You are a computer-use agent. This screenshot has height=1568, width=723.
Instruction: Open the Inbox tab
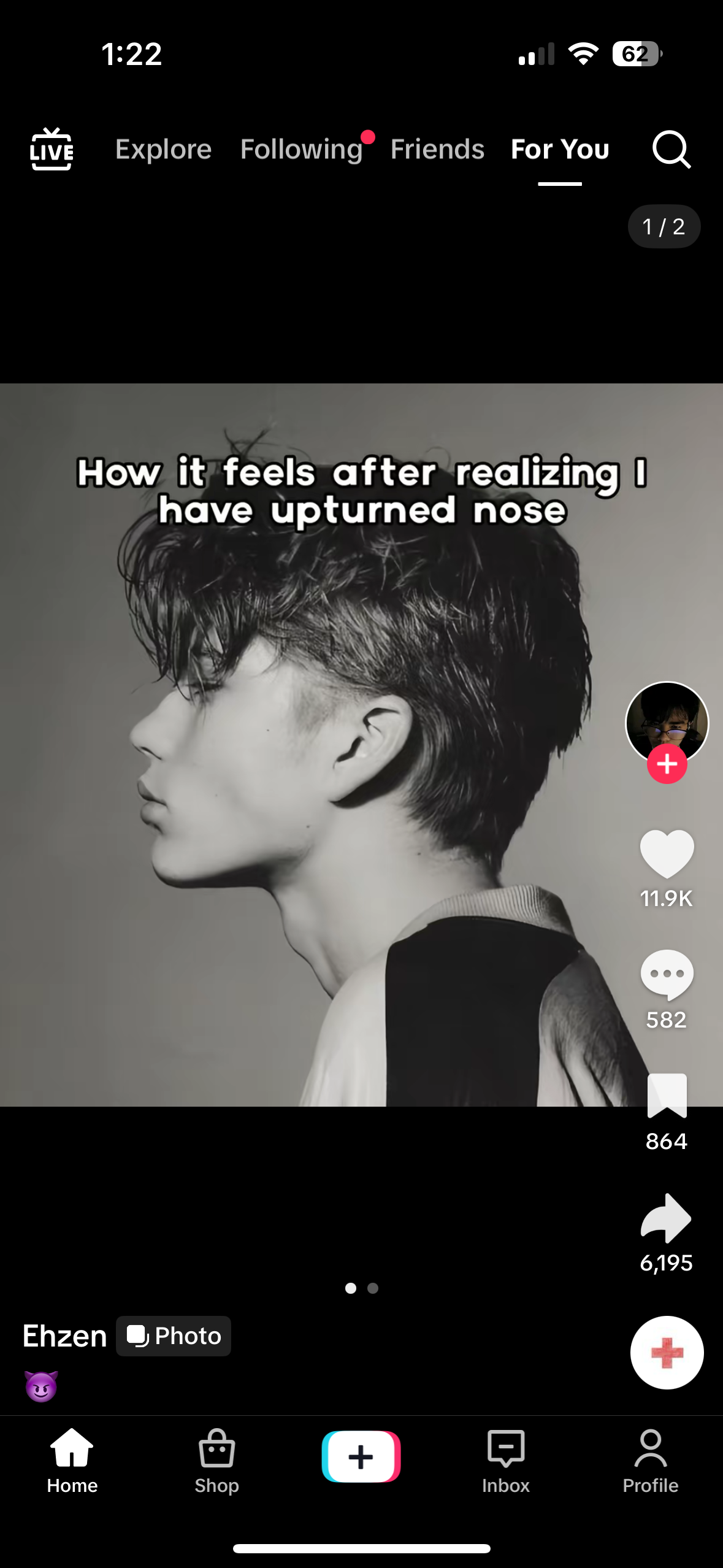click(x=505, y=1461)
